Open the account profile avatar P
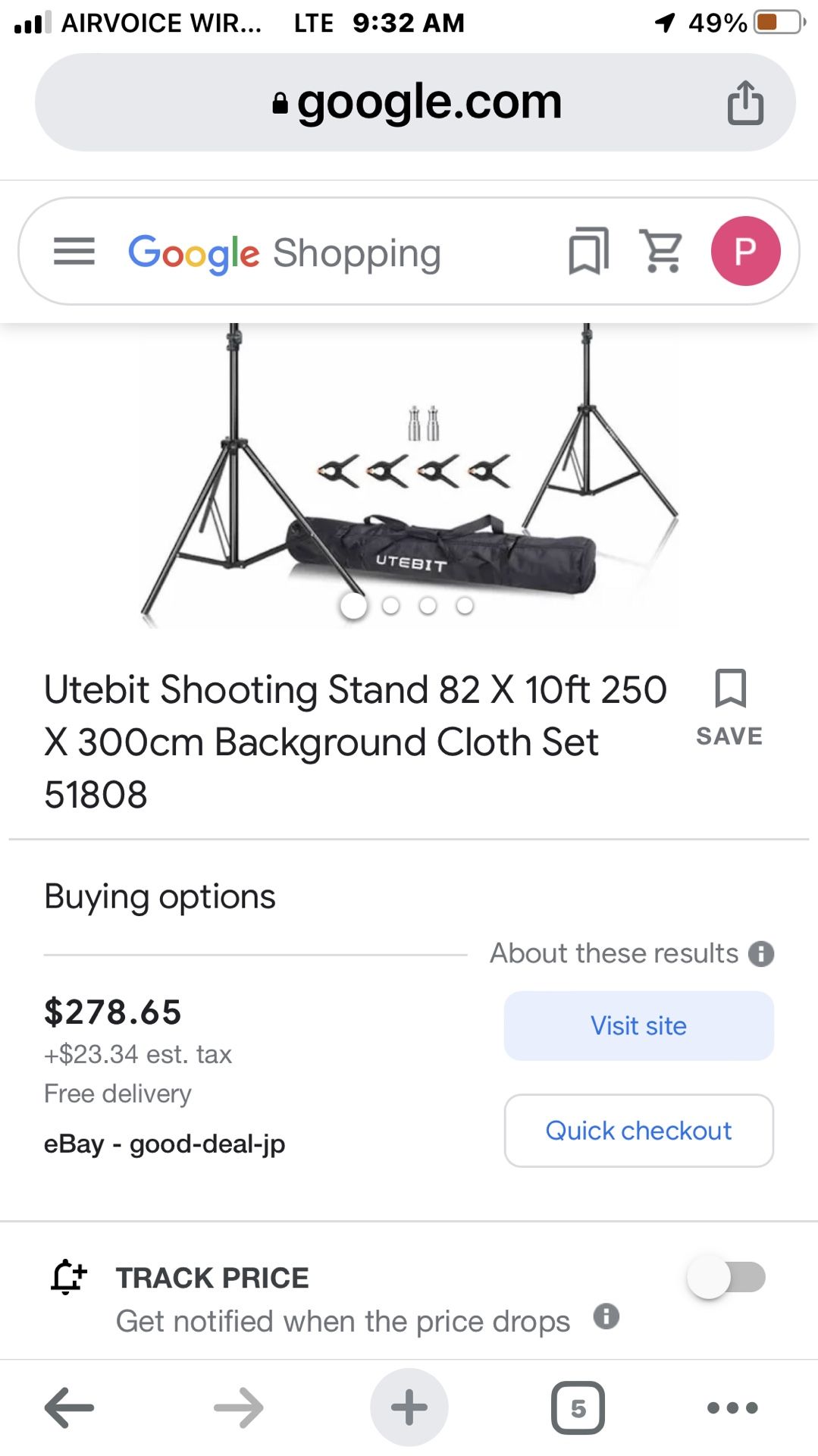 point(745,251)
